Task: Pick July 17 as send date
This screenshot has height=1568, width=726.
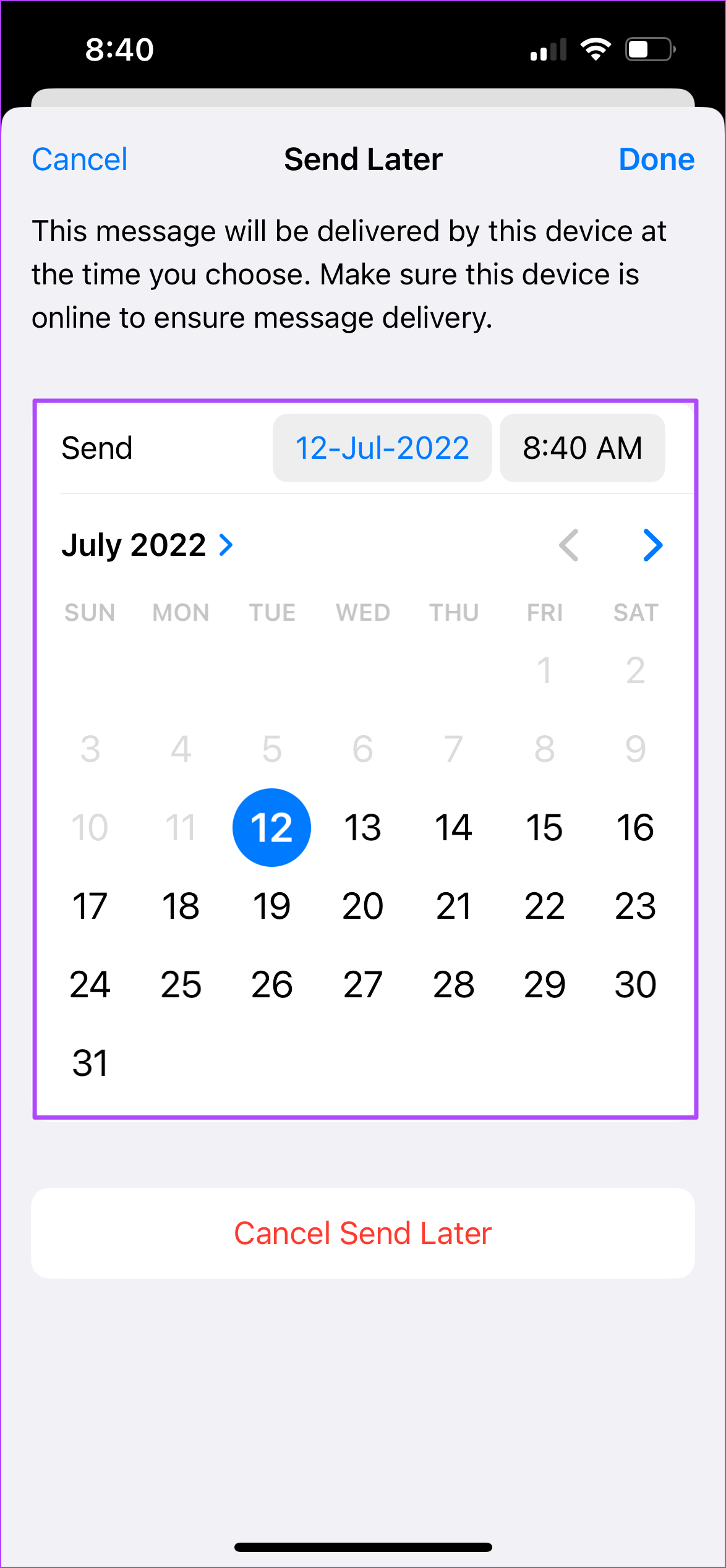Action: coord(90,906)
